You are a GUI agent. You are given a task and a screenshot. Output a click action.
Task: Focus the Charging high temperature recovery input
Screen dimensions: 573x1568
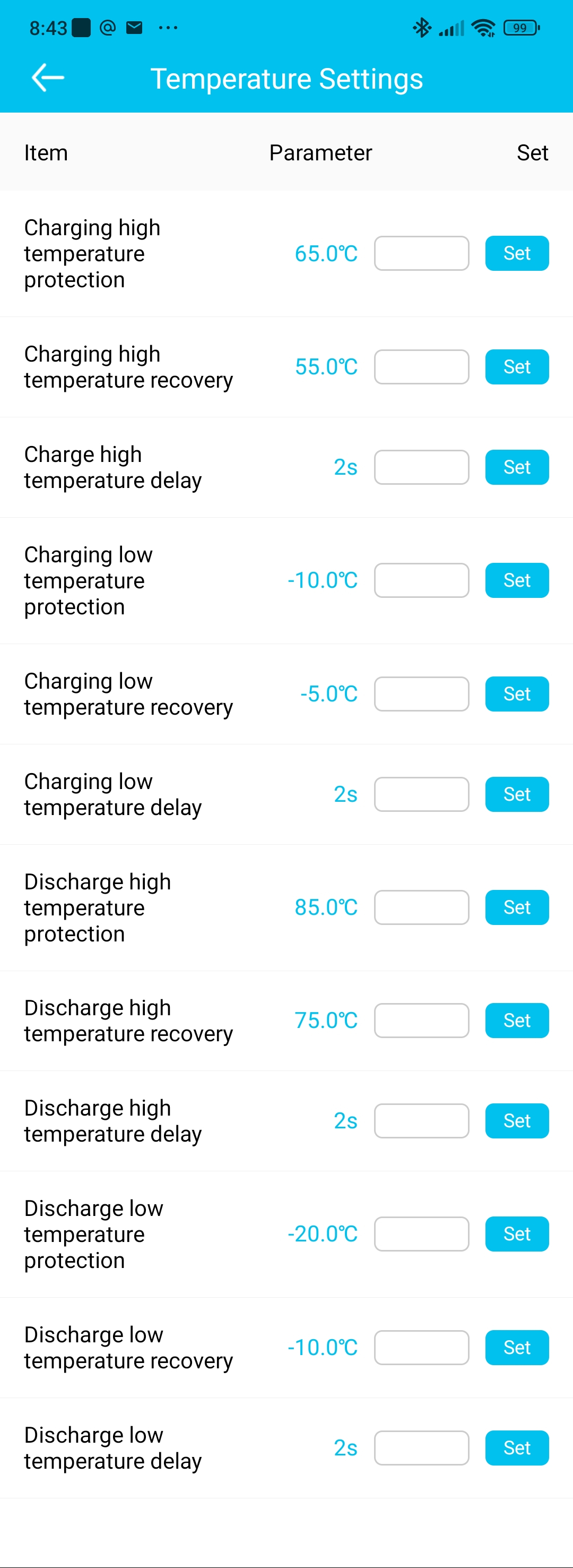point(421,367)
